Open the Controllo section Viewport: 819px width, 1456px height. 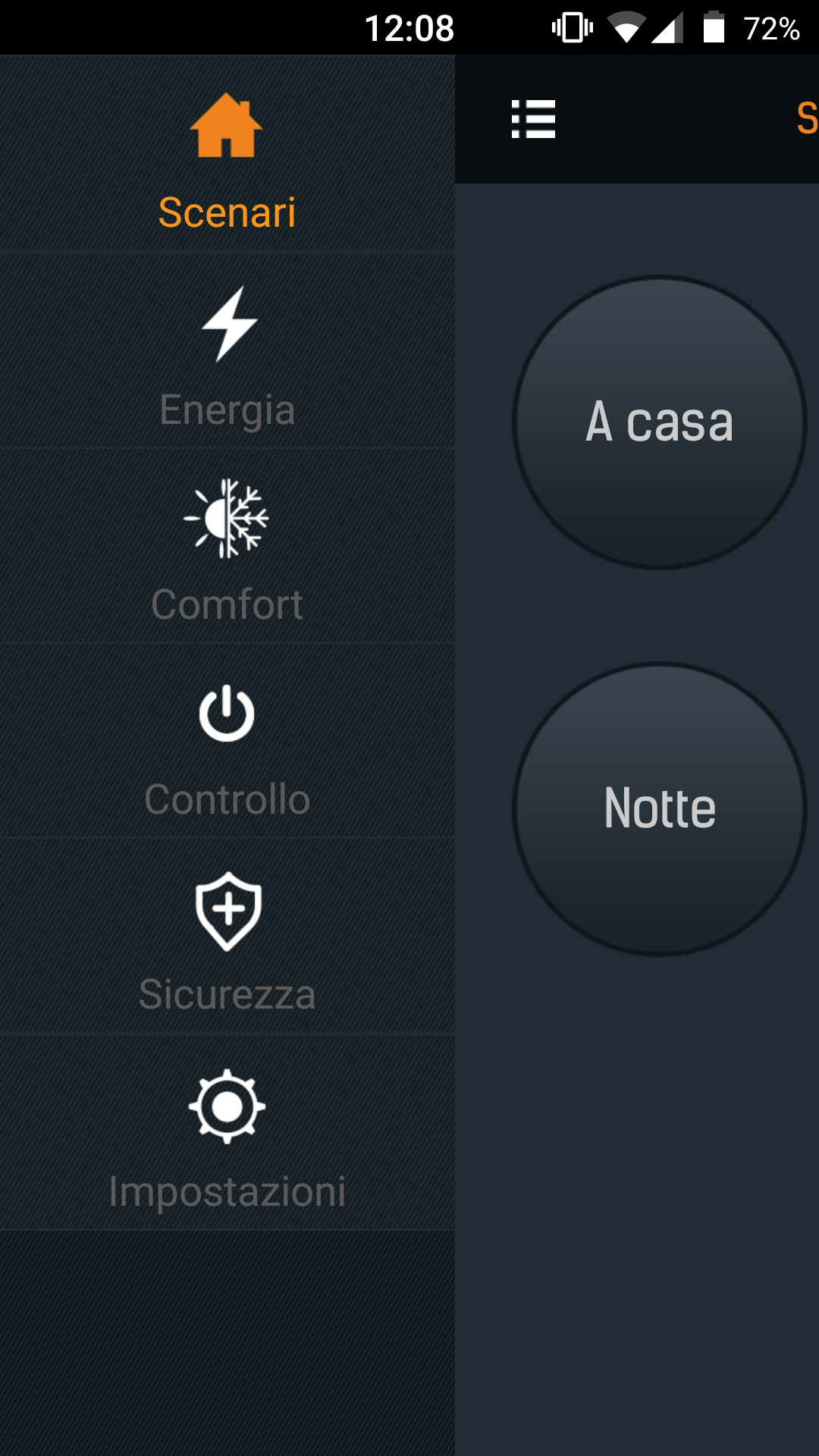coord(227,740)
